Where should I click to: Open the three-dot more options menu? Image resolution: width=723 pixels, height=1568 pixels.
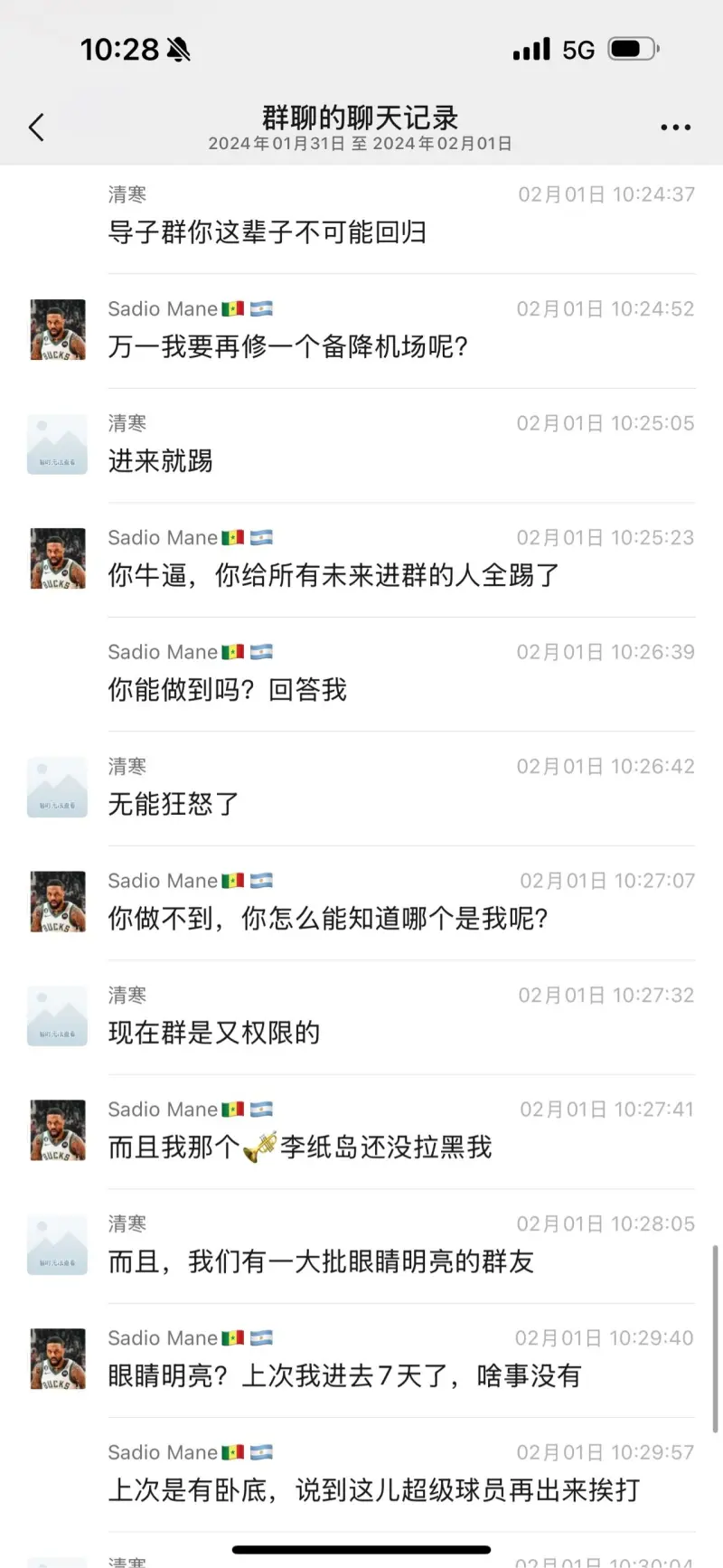click(675, 128)
